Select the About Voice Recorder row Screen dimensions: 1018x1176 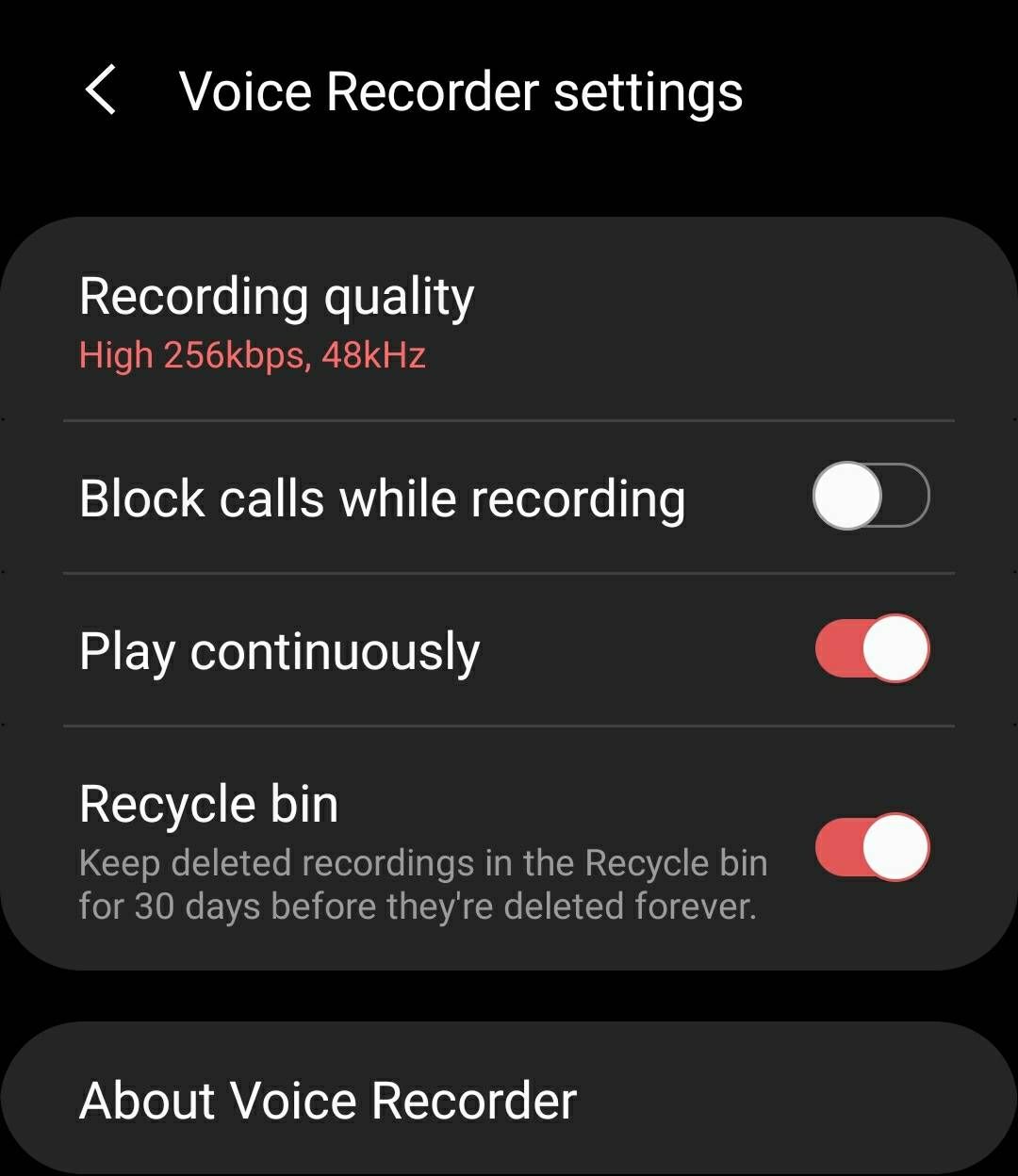[x=329, y=1099]
